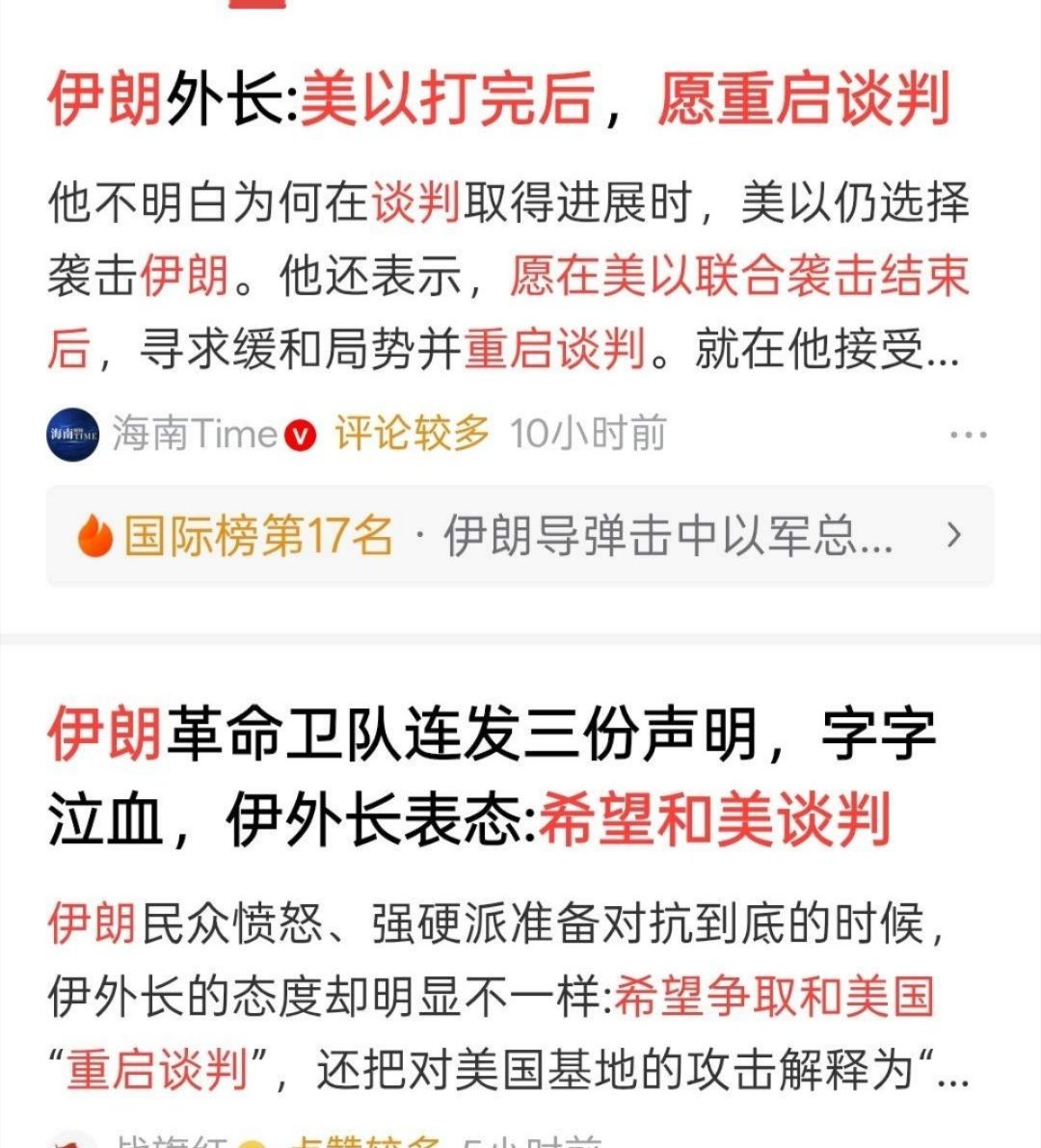Click the red V verified badge next to 海南Time
The height and width of the screenshot is (1148, 1041).
click(300, 434)
